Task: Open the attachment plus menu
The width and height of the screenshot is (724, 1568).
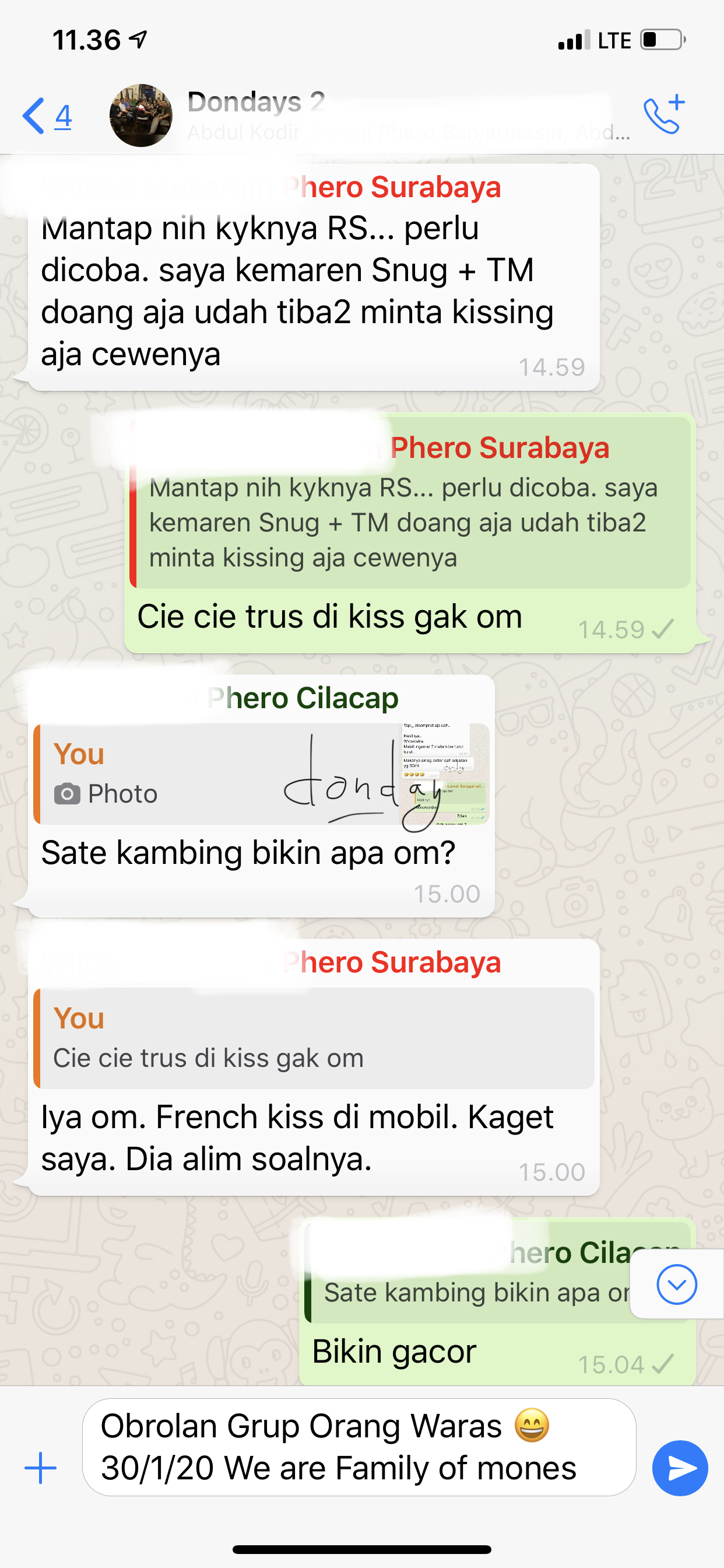Action: tap(40, 1468)
